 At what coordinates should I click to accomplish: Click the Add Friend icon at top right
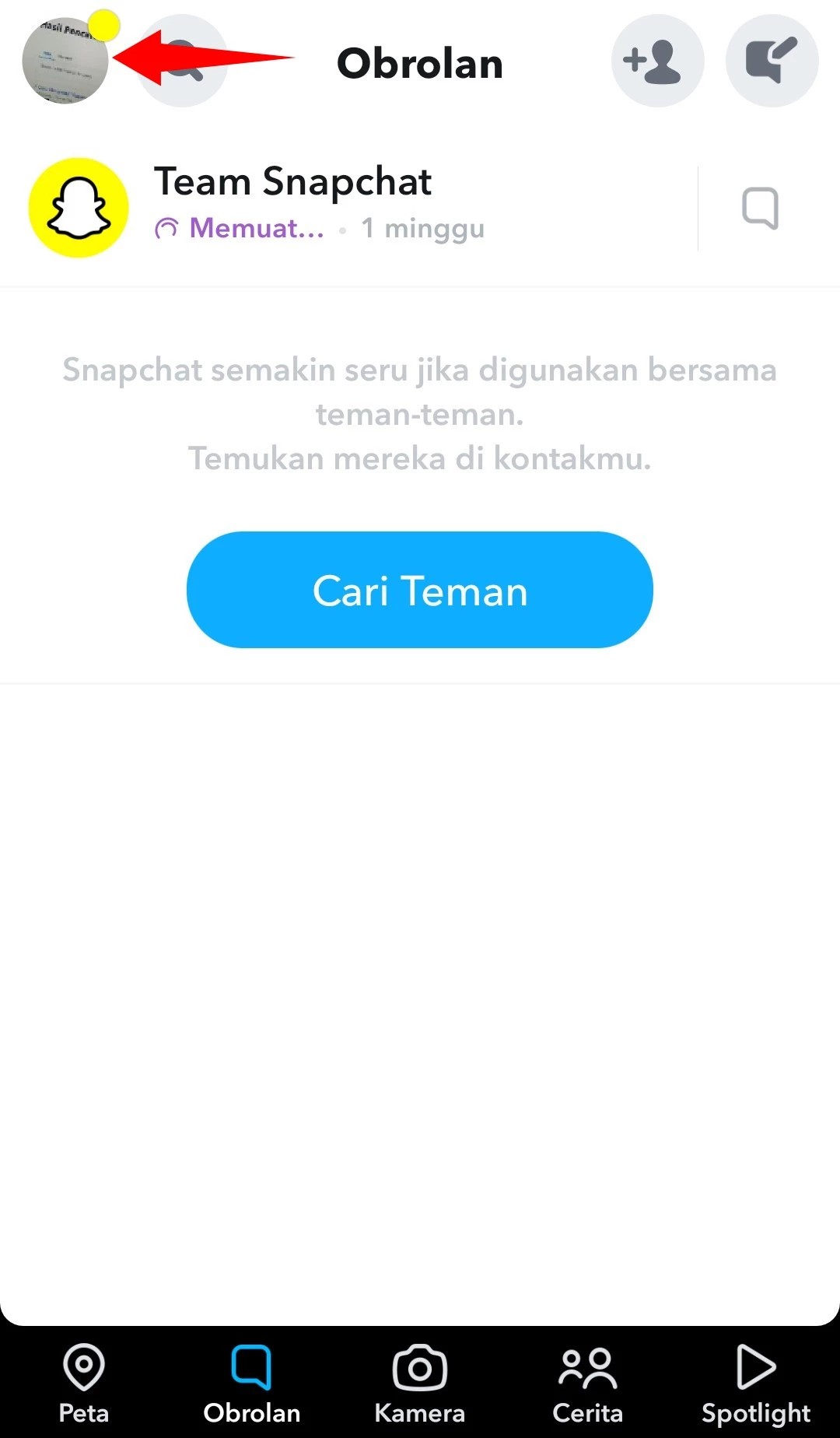click(657, 61)
